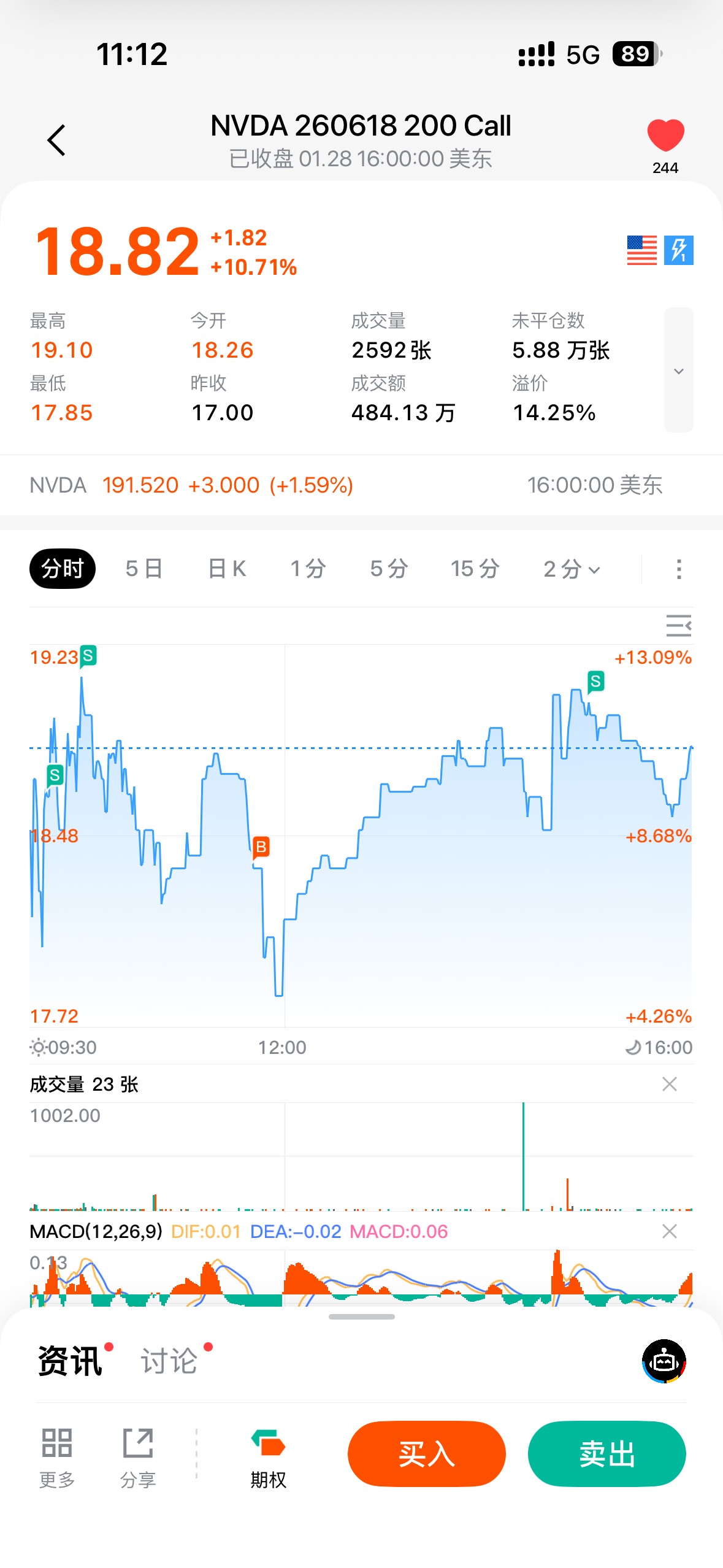This screenshot has height=1568, width=723.
Task: Go back to the previous page
Action: 56,140
